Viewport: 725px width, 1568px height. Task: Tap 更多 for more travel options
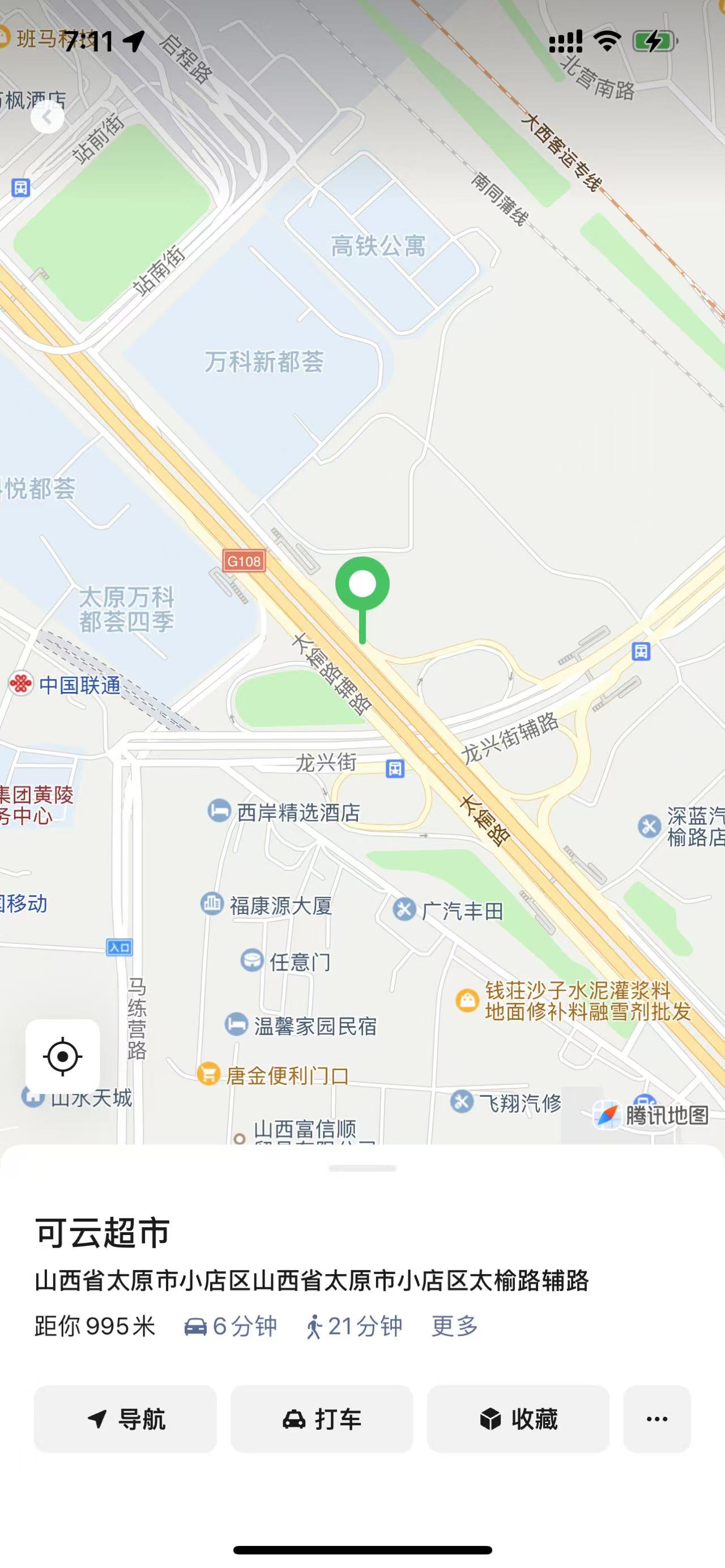pyautogui.click(x=454, y=1326)
